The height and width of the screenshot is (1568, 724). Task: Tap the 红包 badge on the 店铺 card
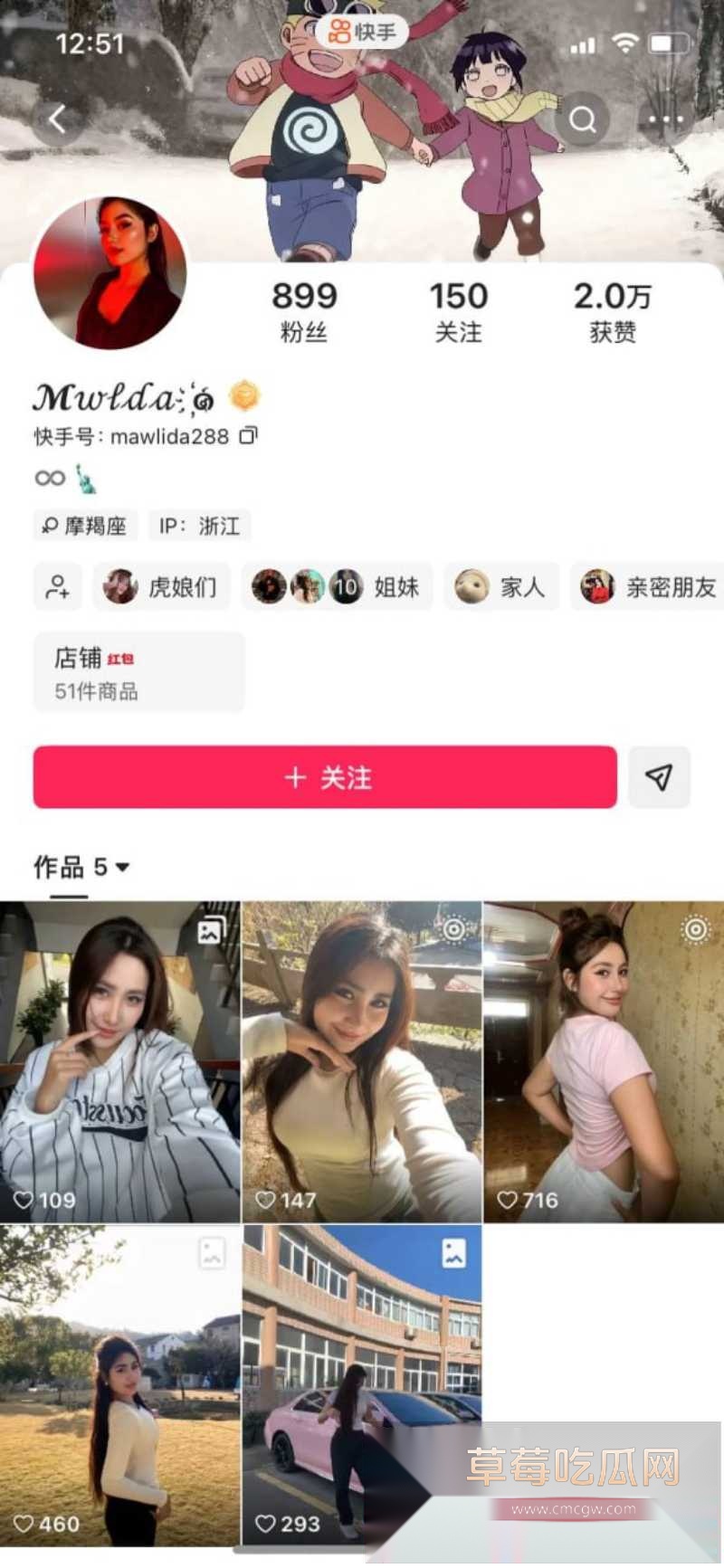(x=122, y=659)
